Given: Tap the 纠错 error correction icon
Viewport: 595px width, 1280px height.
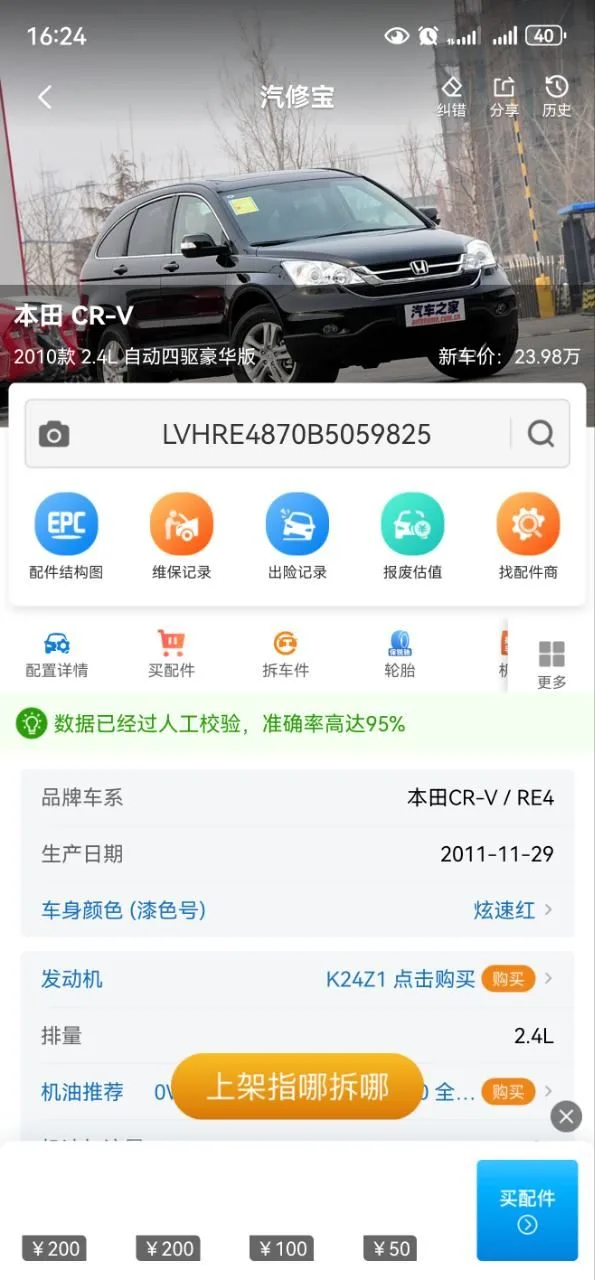Looking at the screenshot, I should pyautogui.click(x=452, y=97).
